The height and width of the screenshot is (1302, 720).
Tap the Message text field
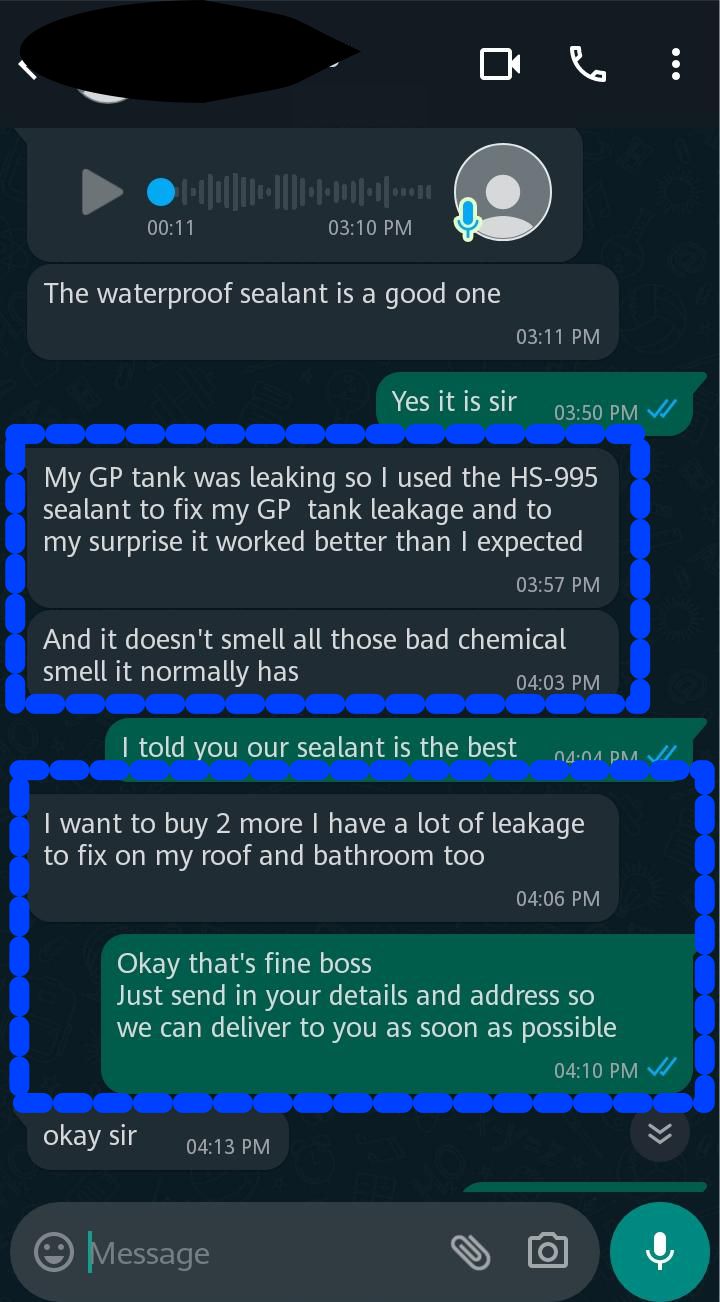pyautogui.click(x=260, y=1253)
